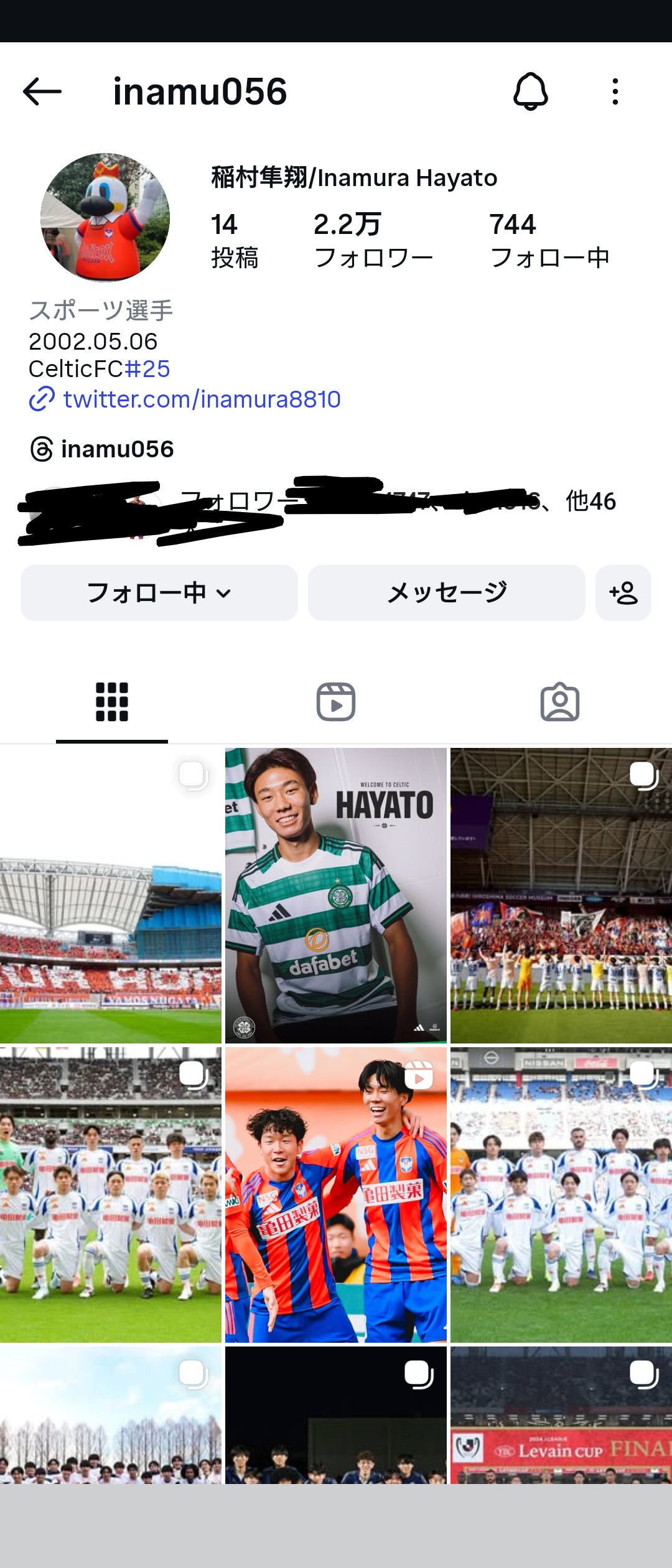Switch to the Reels tab
This screenshot has height=1568, width=672.
pyautogui.click(x=336, y=702)
